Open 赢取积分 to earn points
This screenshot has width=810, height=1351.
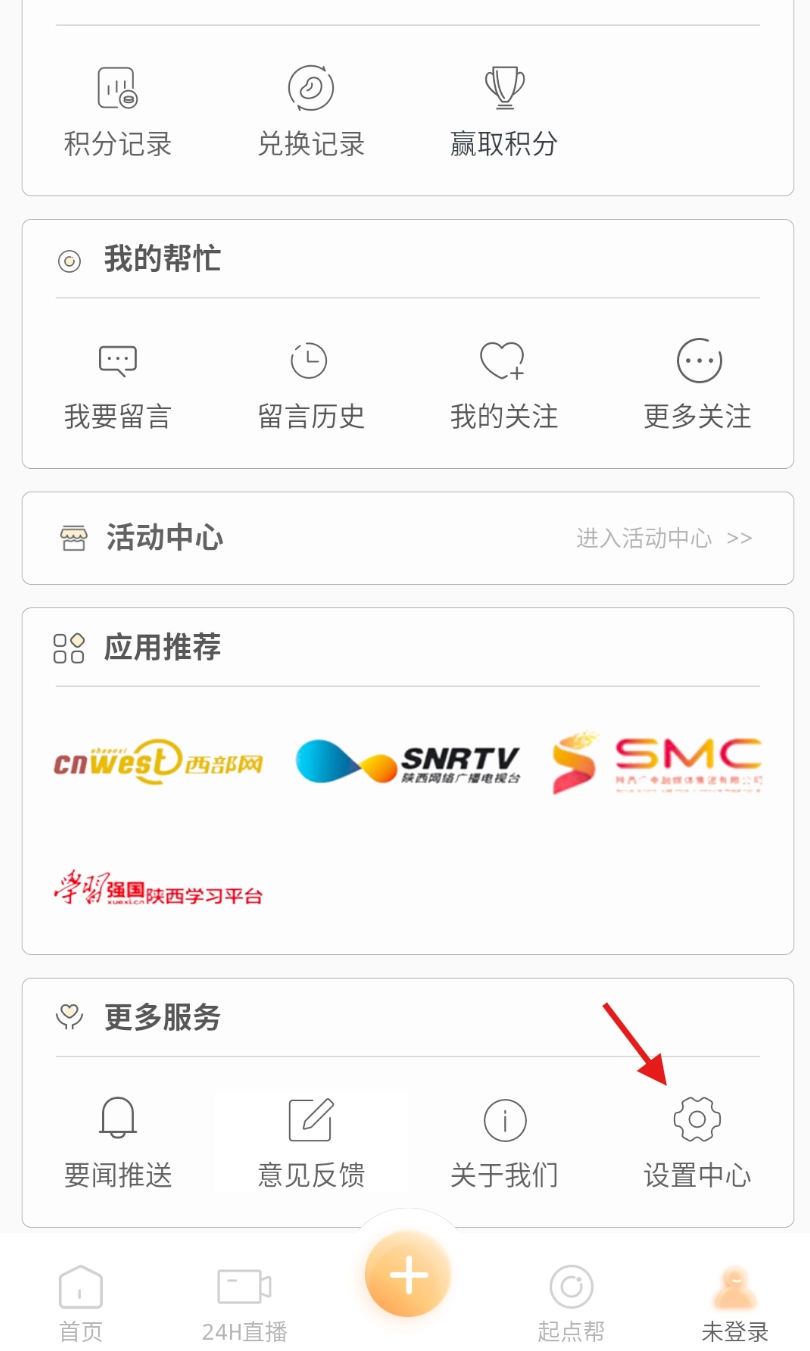click(504, 111)
